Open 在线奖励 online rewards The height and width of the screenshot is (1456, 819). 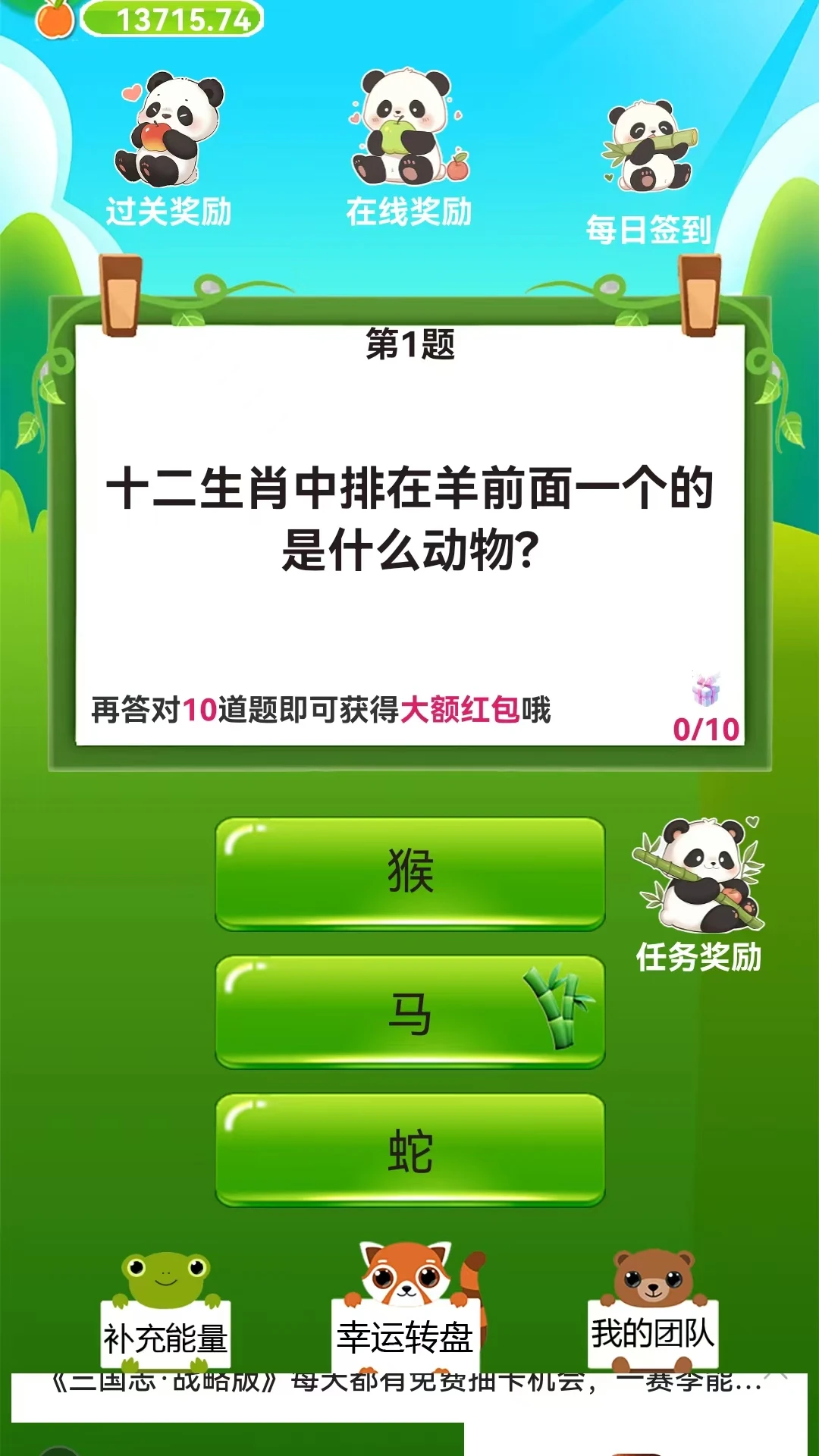click(x=409, y=152)
